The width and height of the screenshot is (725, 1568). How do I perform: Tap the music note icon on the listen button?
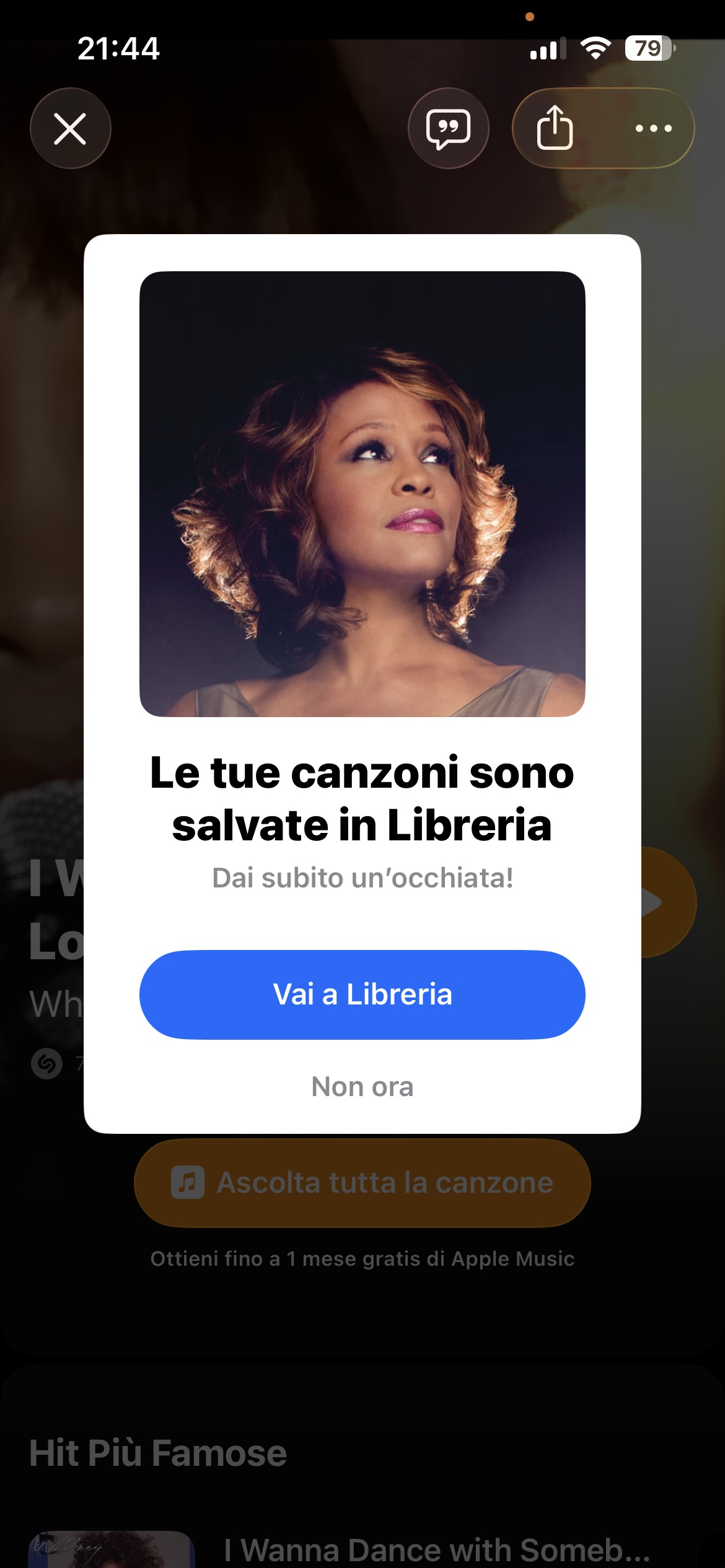pyautogui.click(x=188, y=1182)
